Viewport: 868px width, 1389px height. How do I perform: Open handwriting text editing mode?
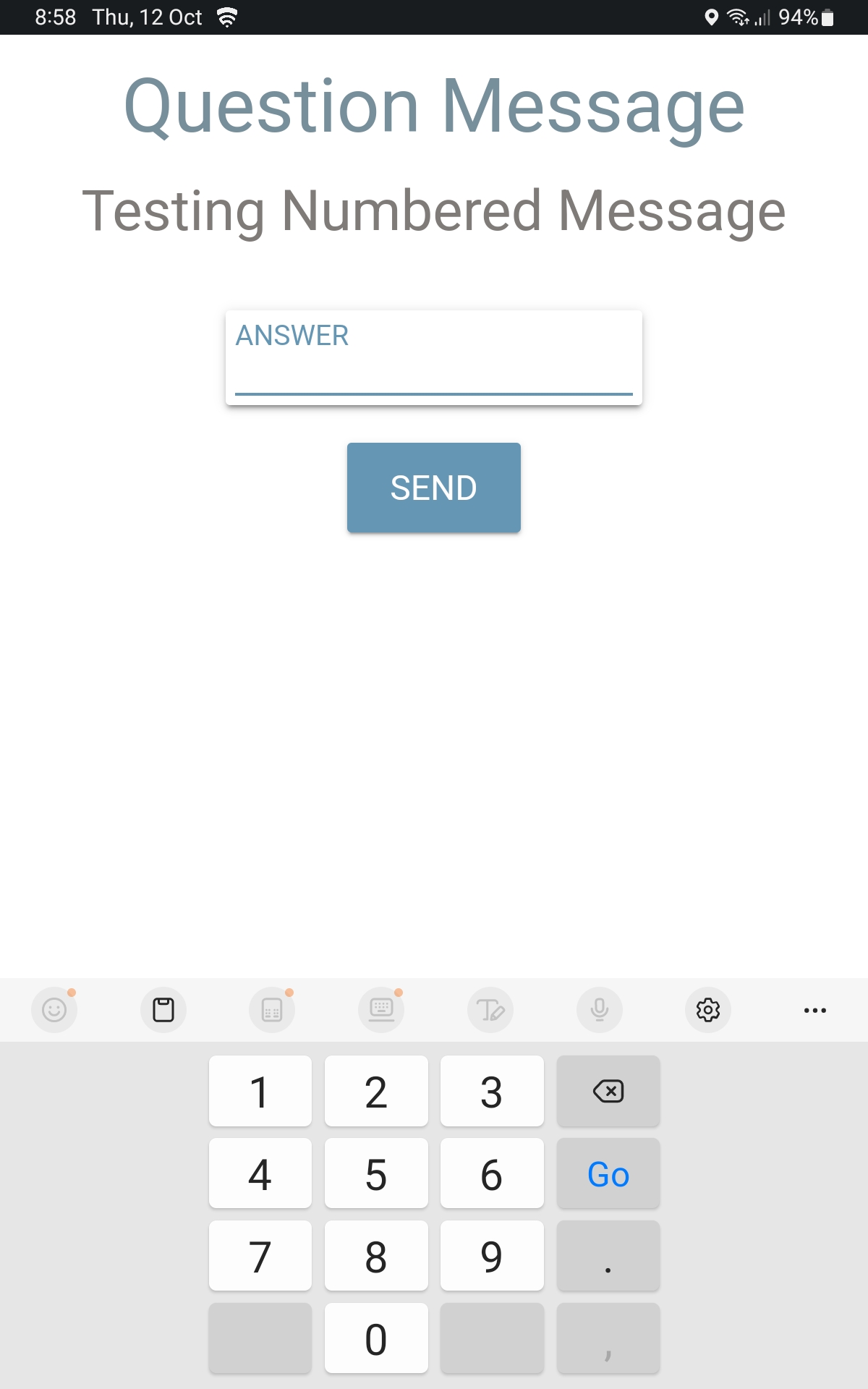coord(490,1009)
